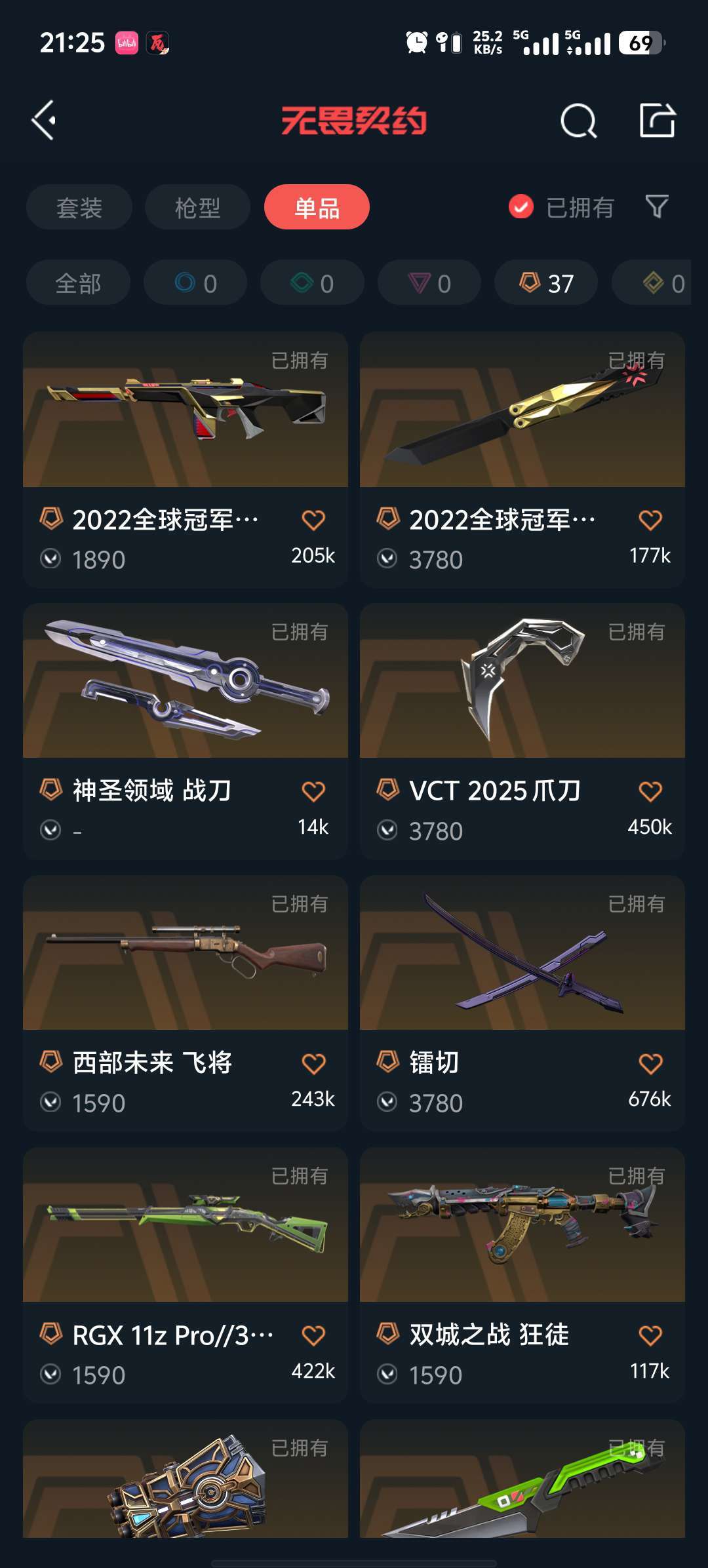
Task: Switch to the 枪型 tab
Action: 197,208
